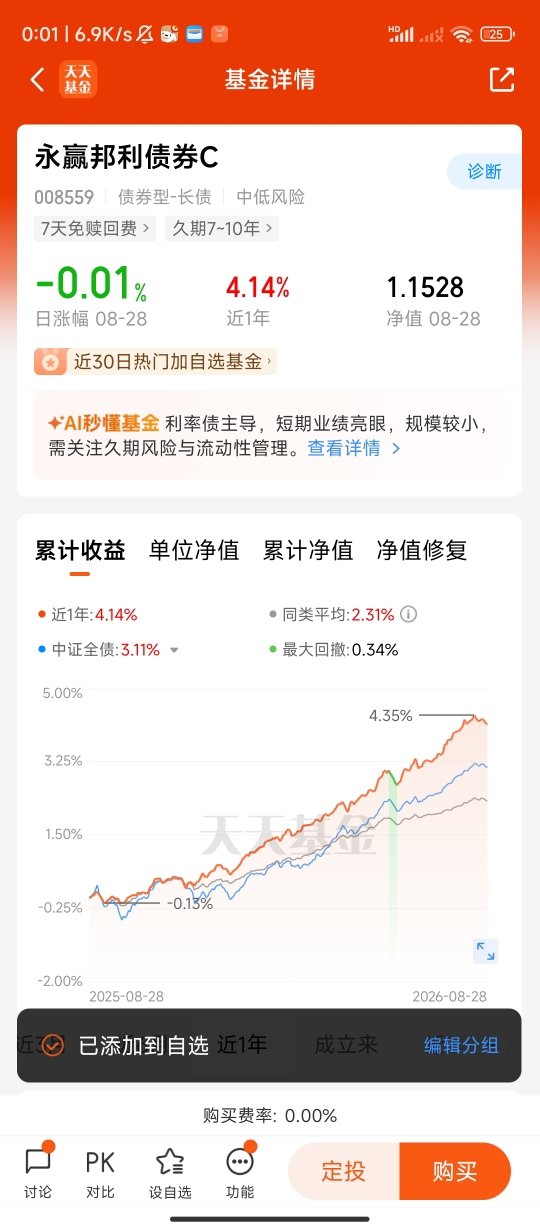Switch to 累计净值 tab
The image size is (540, 1230).
308,550
